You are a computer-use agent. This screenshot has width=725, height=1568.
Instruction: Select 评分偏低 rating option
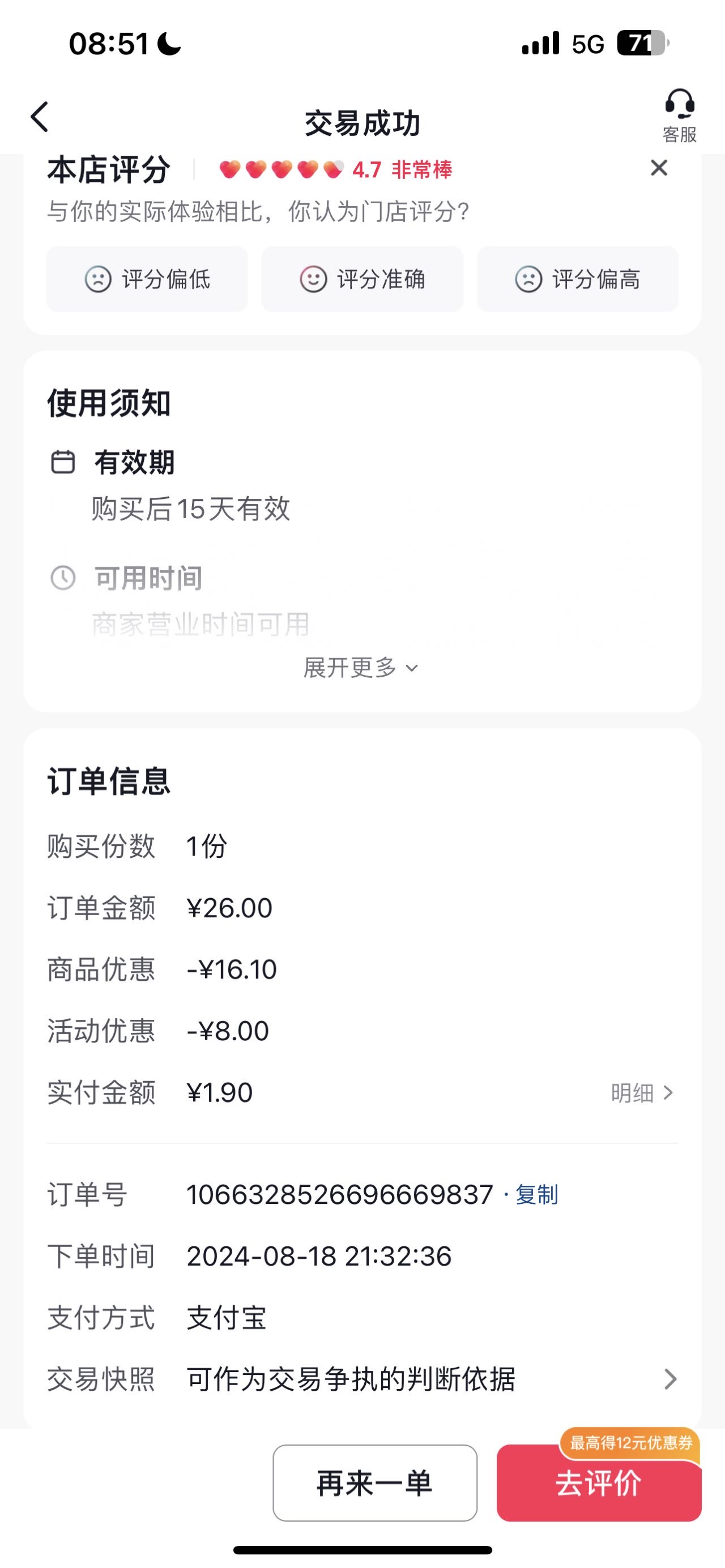[147, 279]
